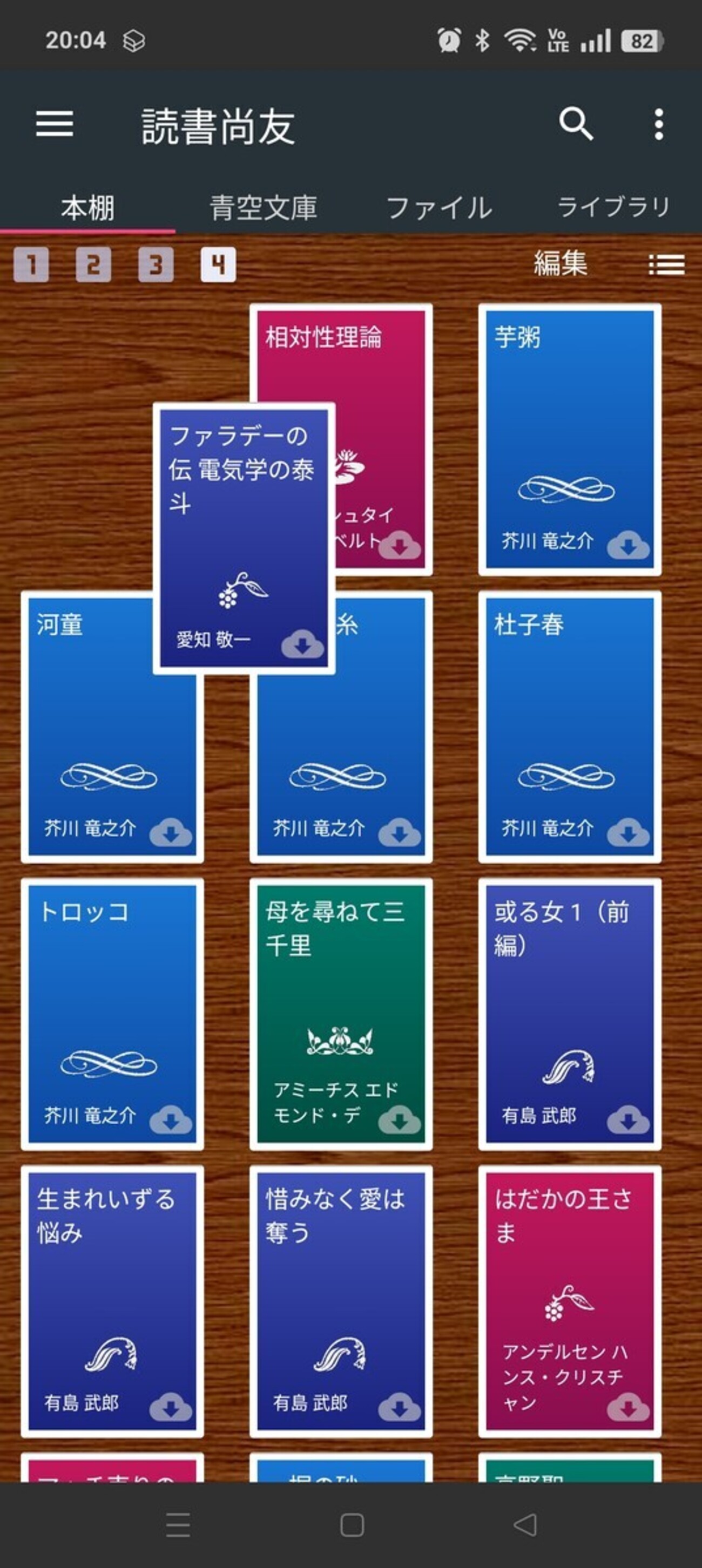This screenshot has height=1568, width=702.
Task: Open the hamburger drawer menu
Action: [55, 124]
